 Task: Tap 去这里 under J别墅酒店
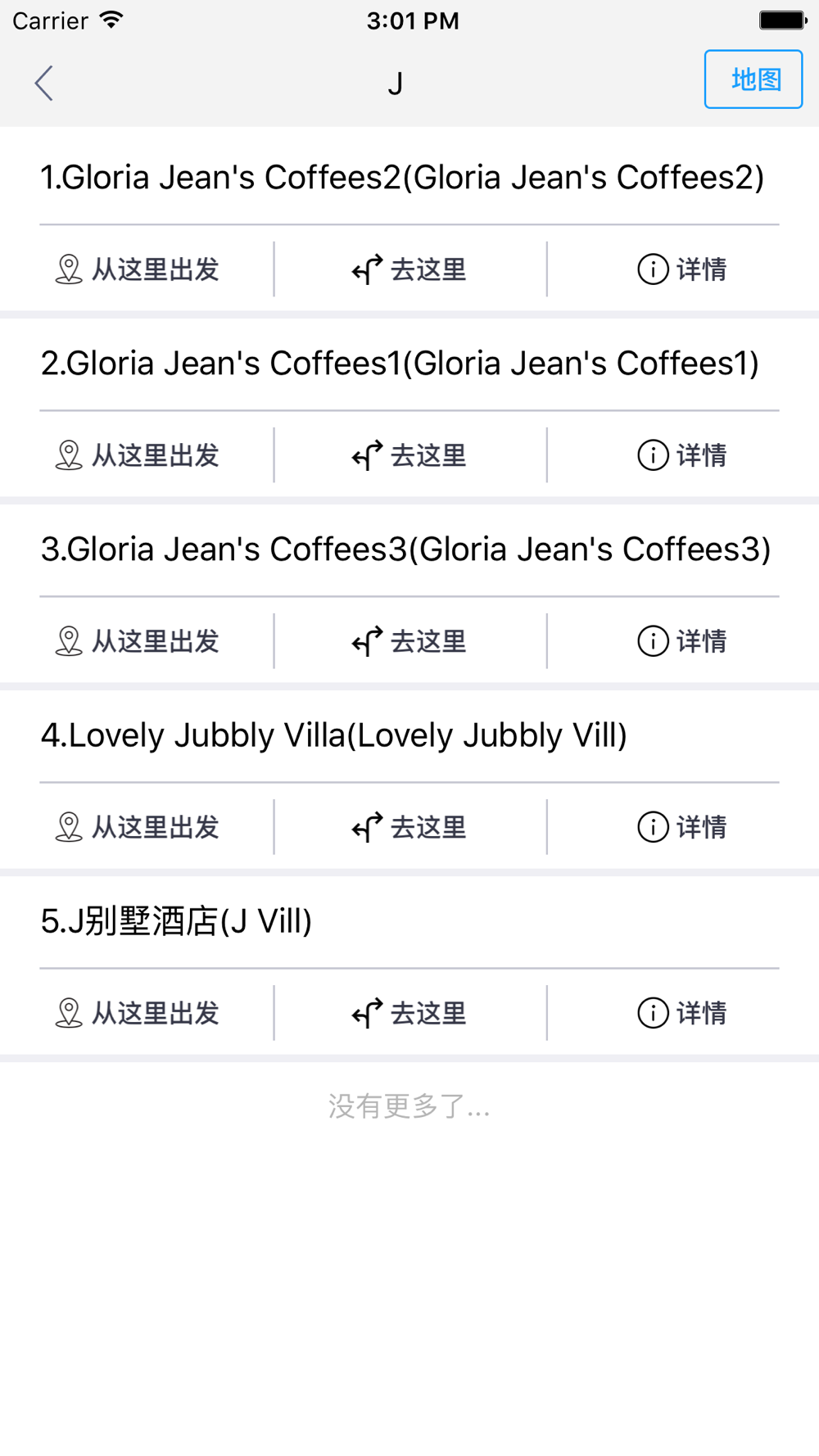(x=409, y=1013)
